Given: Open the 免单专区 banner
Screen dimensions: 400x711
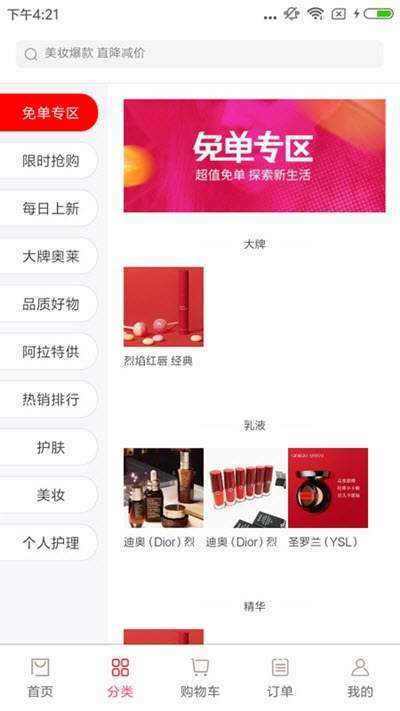Looking at the screenshot, I should (x=254, y=156).
